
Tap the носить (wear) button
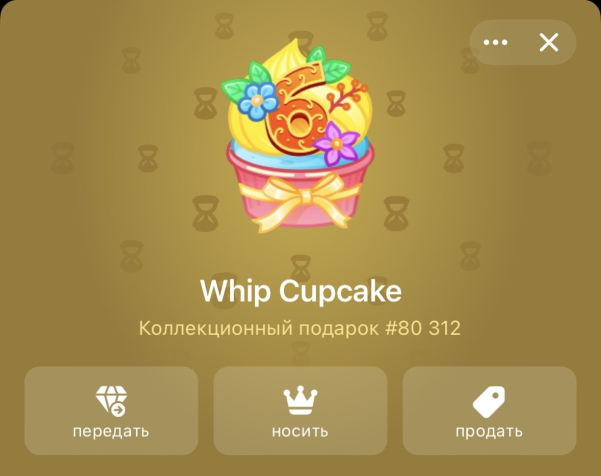(x=300, y=410)
